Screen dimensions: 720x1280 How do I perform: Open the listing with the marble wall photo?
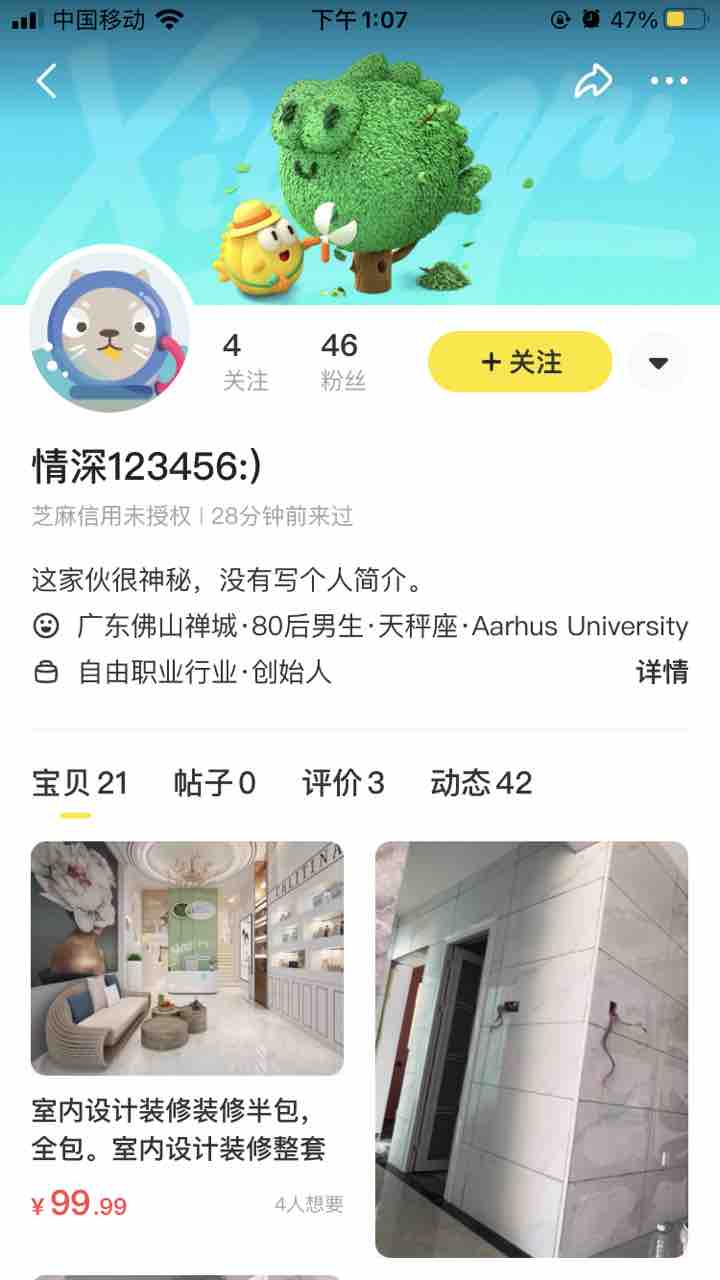click(x=531, y=1048)
